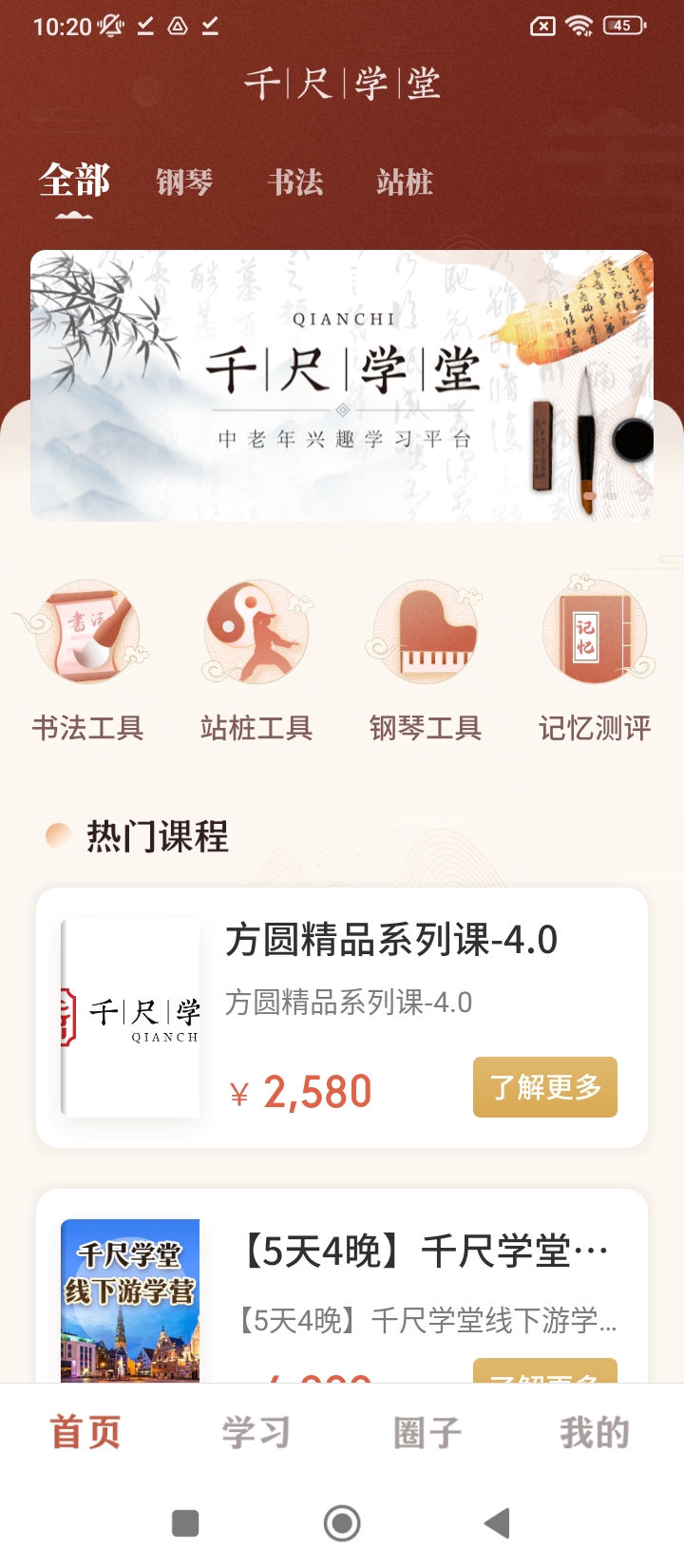
Task: Open the 站桩 category tab
Action: 405,182
